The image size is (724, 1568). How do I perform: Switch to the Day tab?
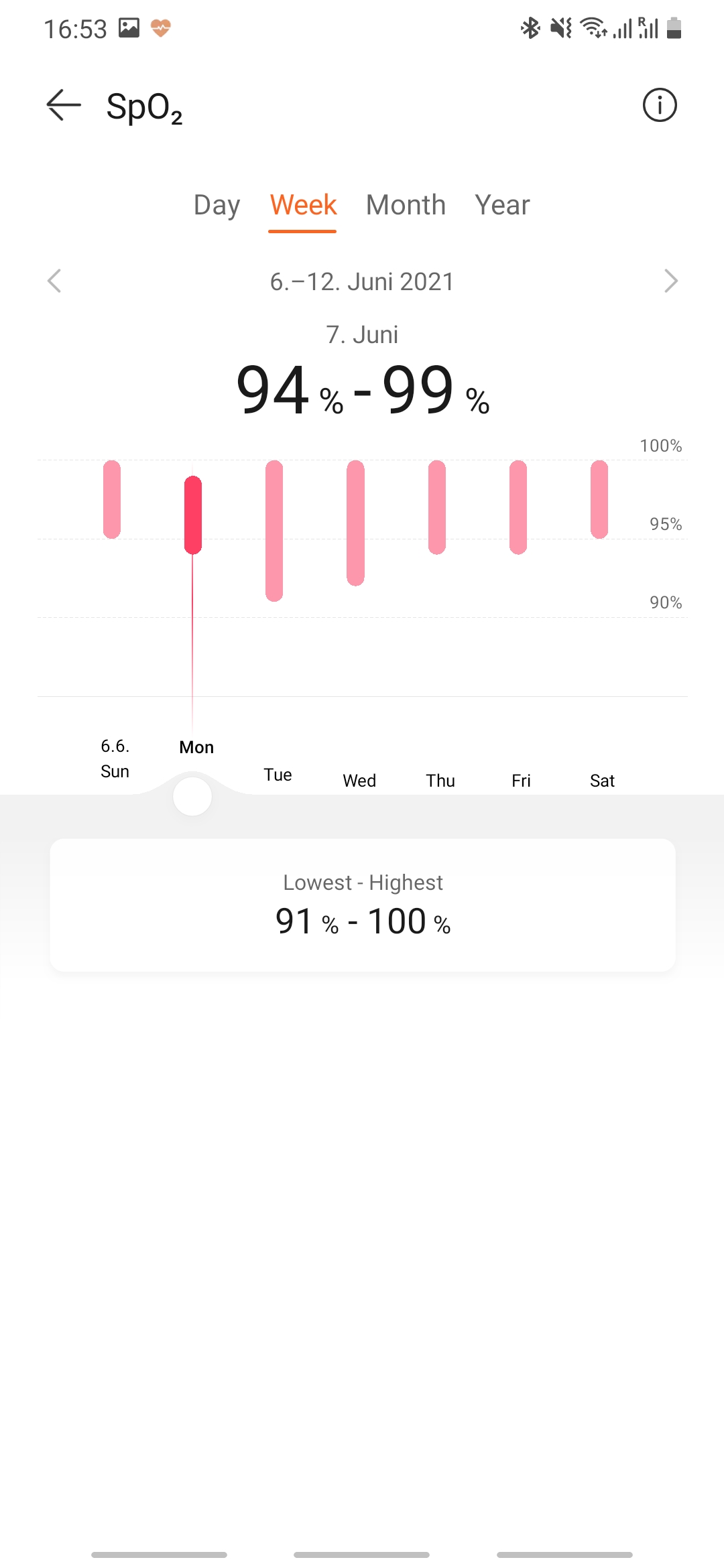(x=217, y=205)
